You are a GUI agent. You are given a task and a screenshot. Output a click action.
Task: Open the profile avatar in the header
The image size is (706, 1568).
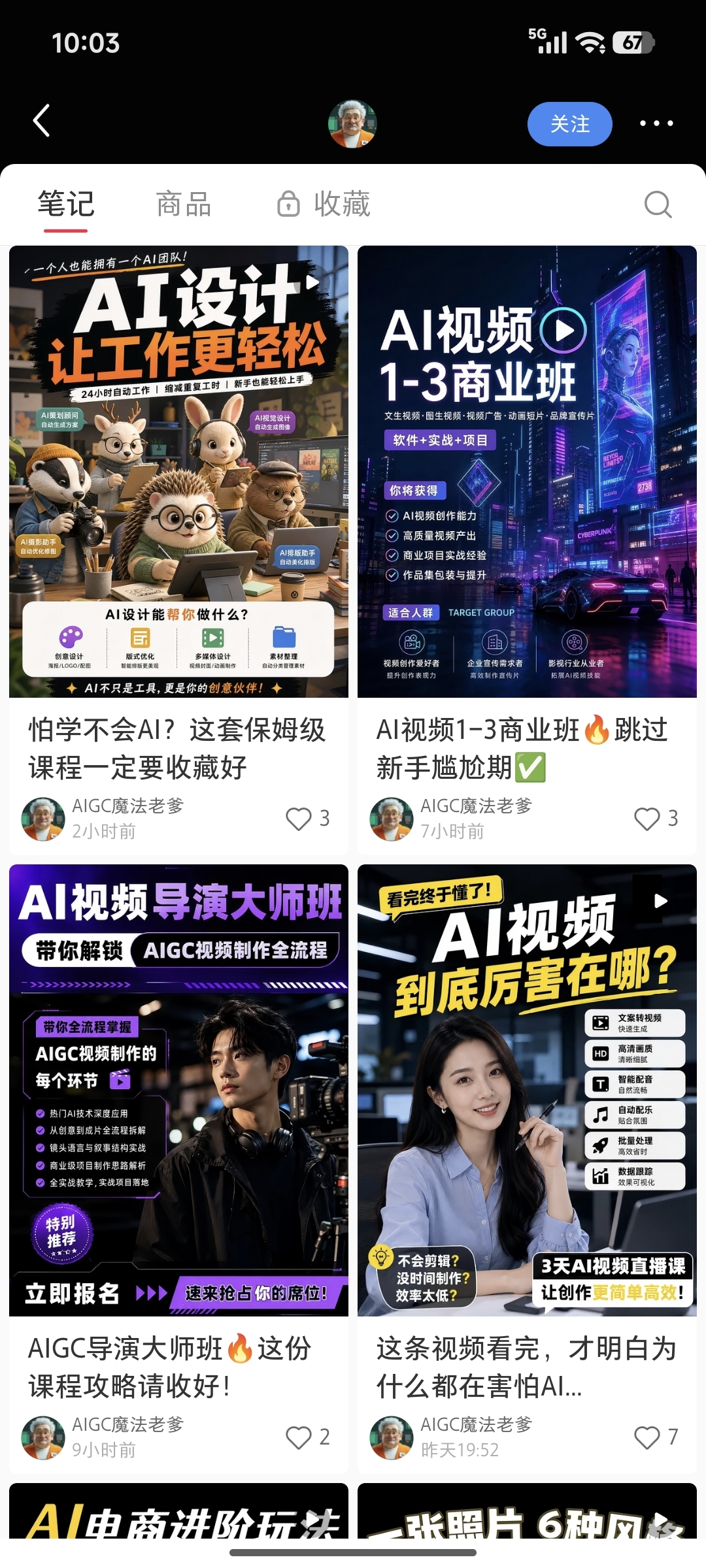click(352, 123)
